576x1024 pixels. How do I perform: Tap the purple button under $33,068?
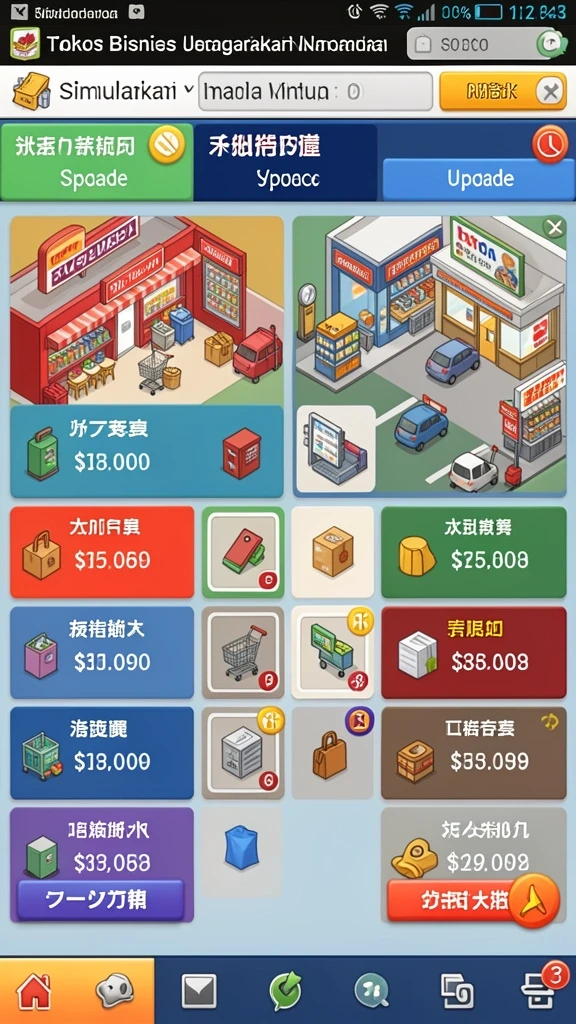point(101,900)
